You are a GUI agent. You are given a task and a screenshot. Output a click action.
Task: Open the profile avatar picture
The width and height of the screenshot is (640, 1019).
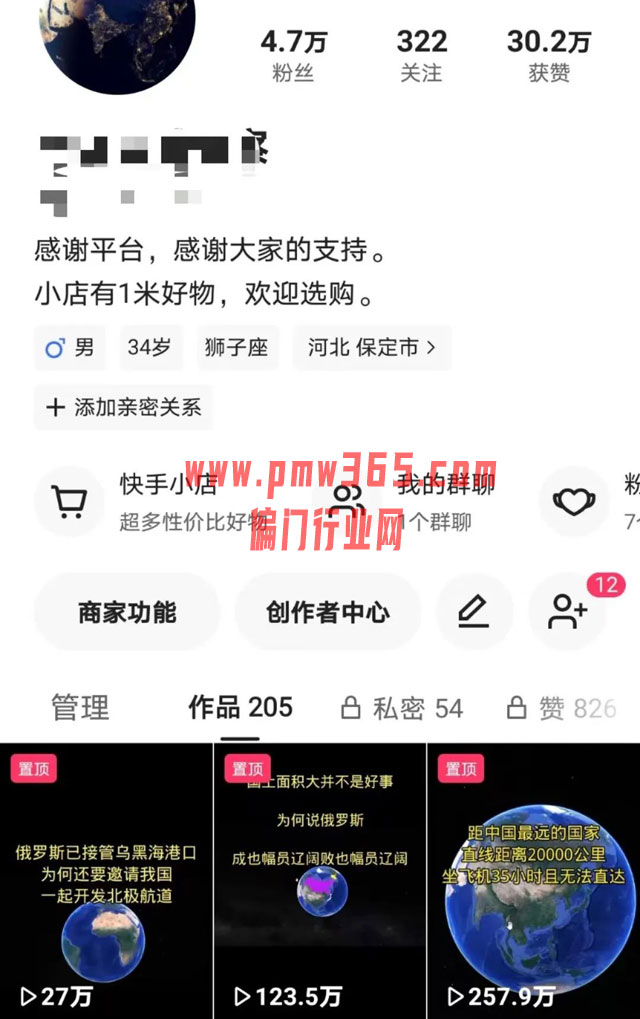tap(117, 40)
